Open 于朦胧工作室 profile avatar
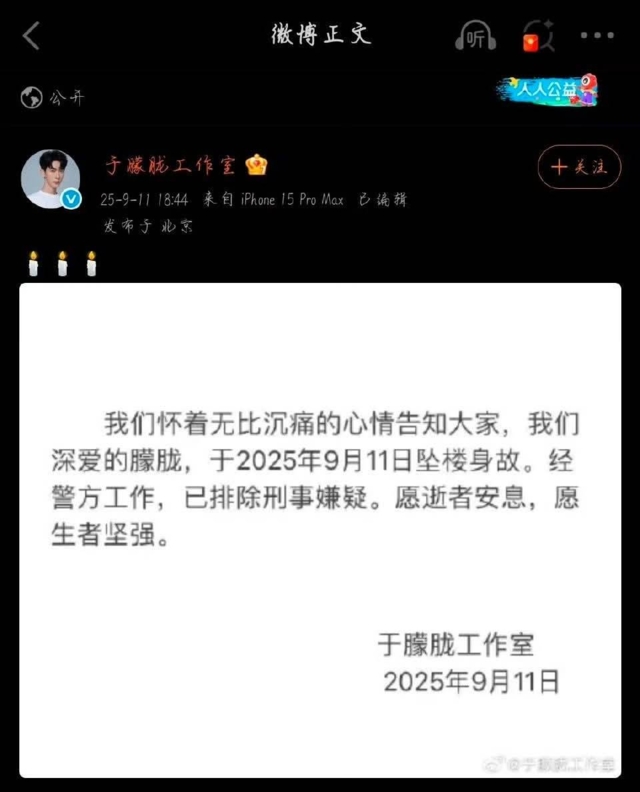The image size is (640, 792). point(51,180)
